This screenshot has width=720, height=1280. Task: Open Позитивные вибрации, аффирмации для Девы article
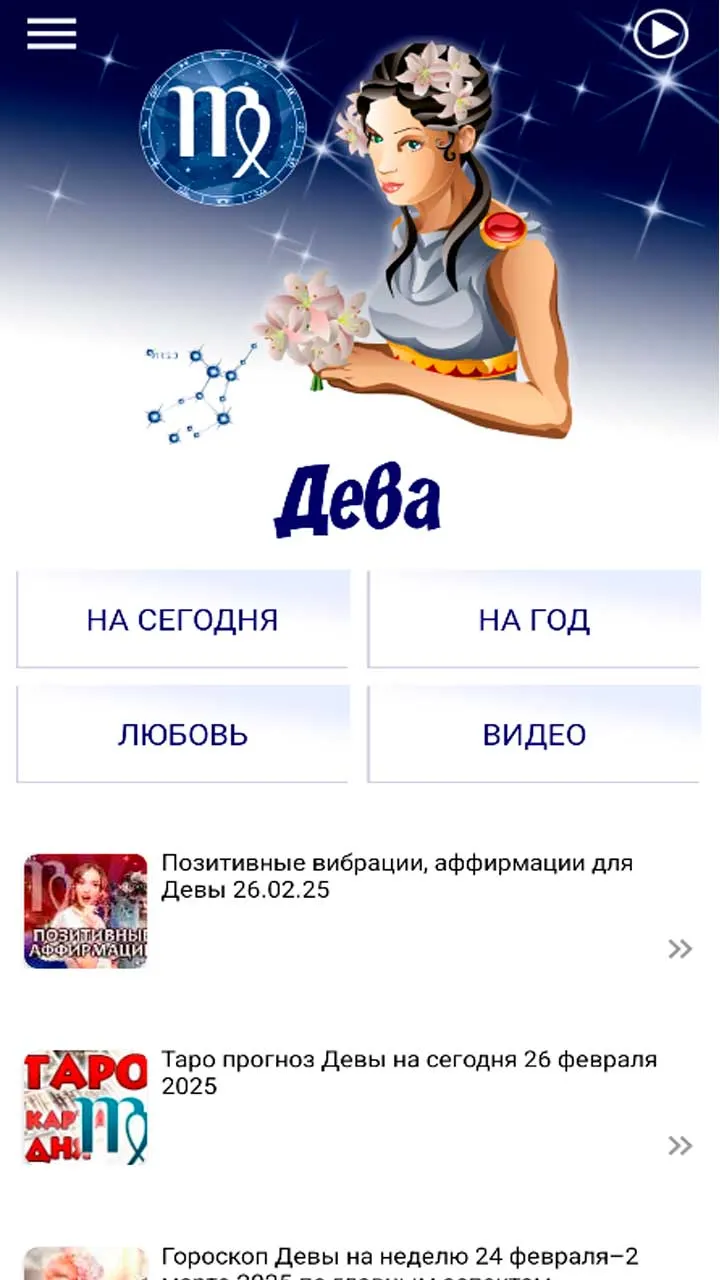(x=360, y=910)
